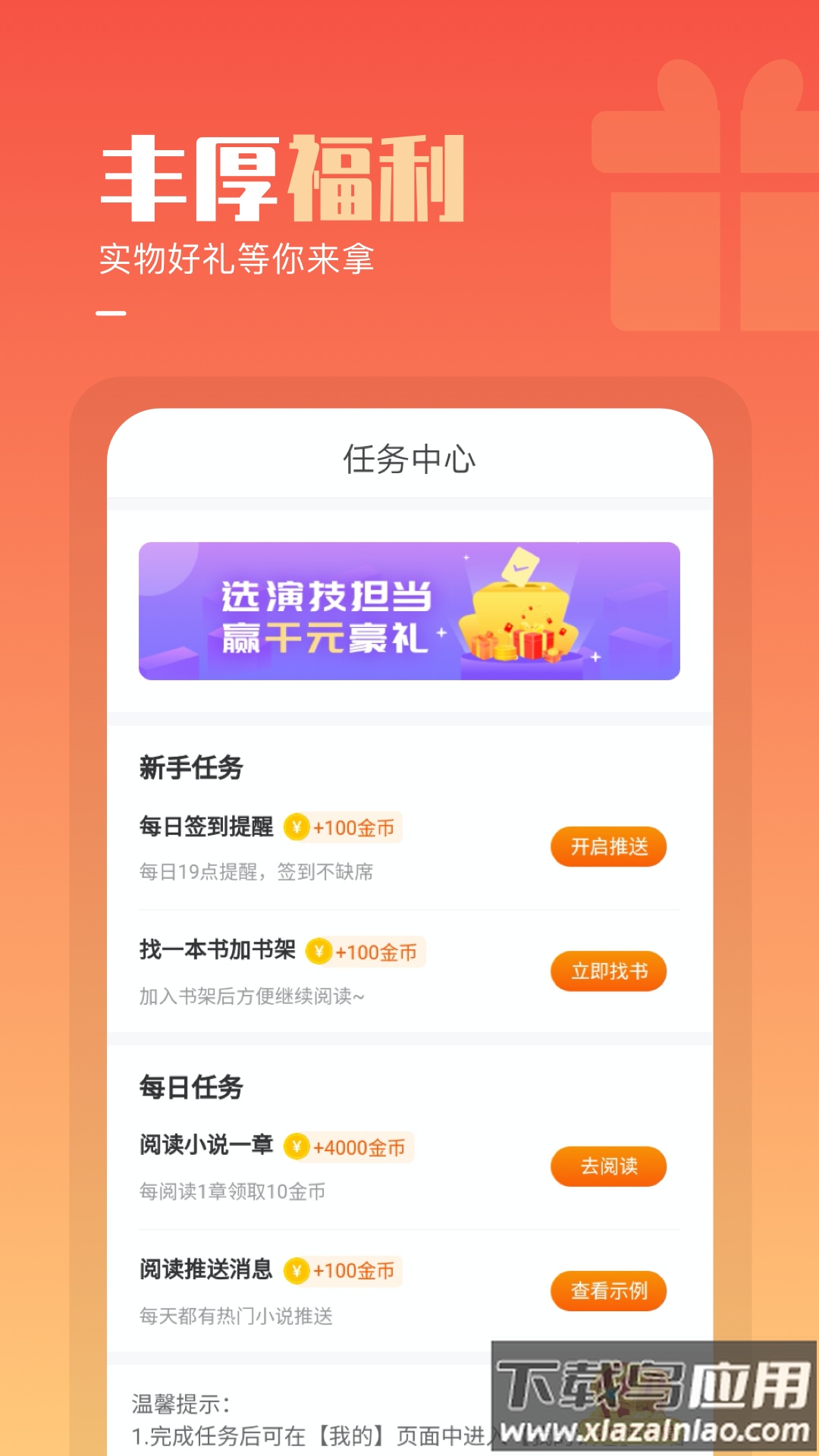Tap the 立即找书 button
The image size is (819, 1456).
(609, 971)
